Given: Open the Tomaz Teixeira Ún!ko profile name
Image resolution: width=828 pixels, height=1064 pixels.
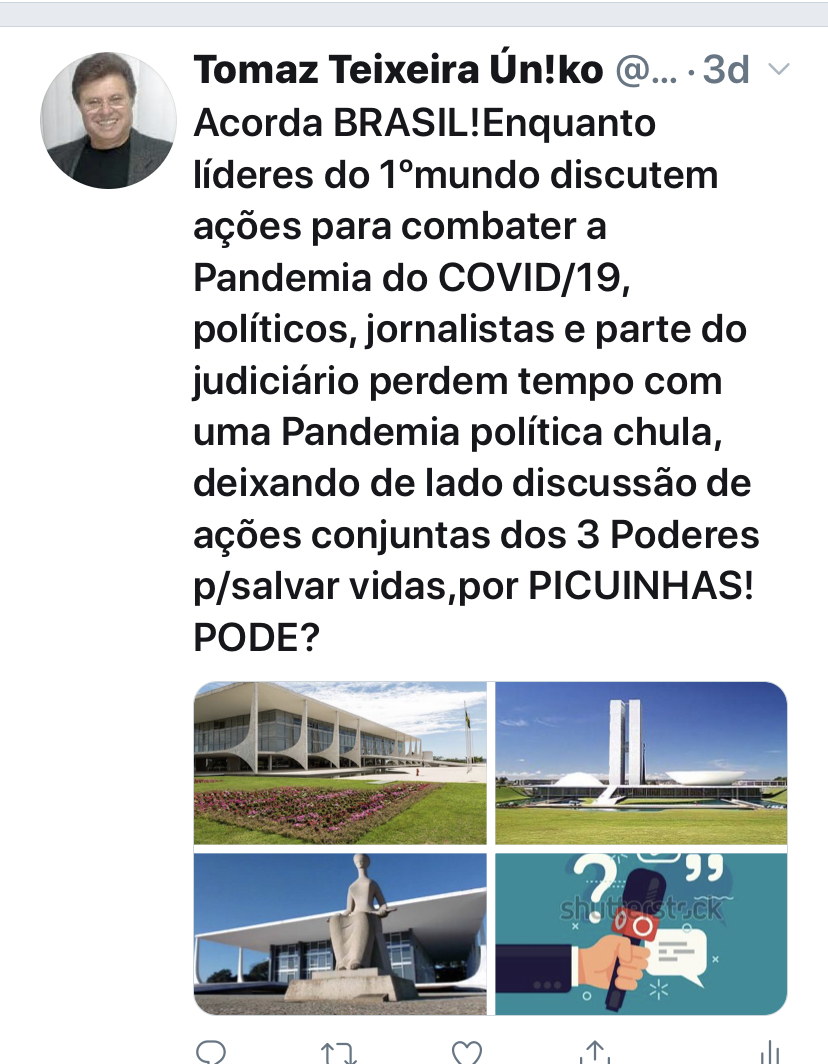Looking at the screenshot, I should [x=398, y=70].
